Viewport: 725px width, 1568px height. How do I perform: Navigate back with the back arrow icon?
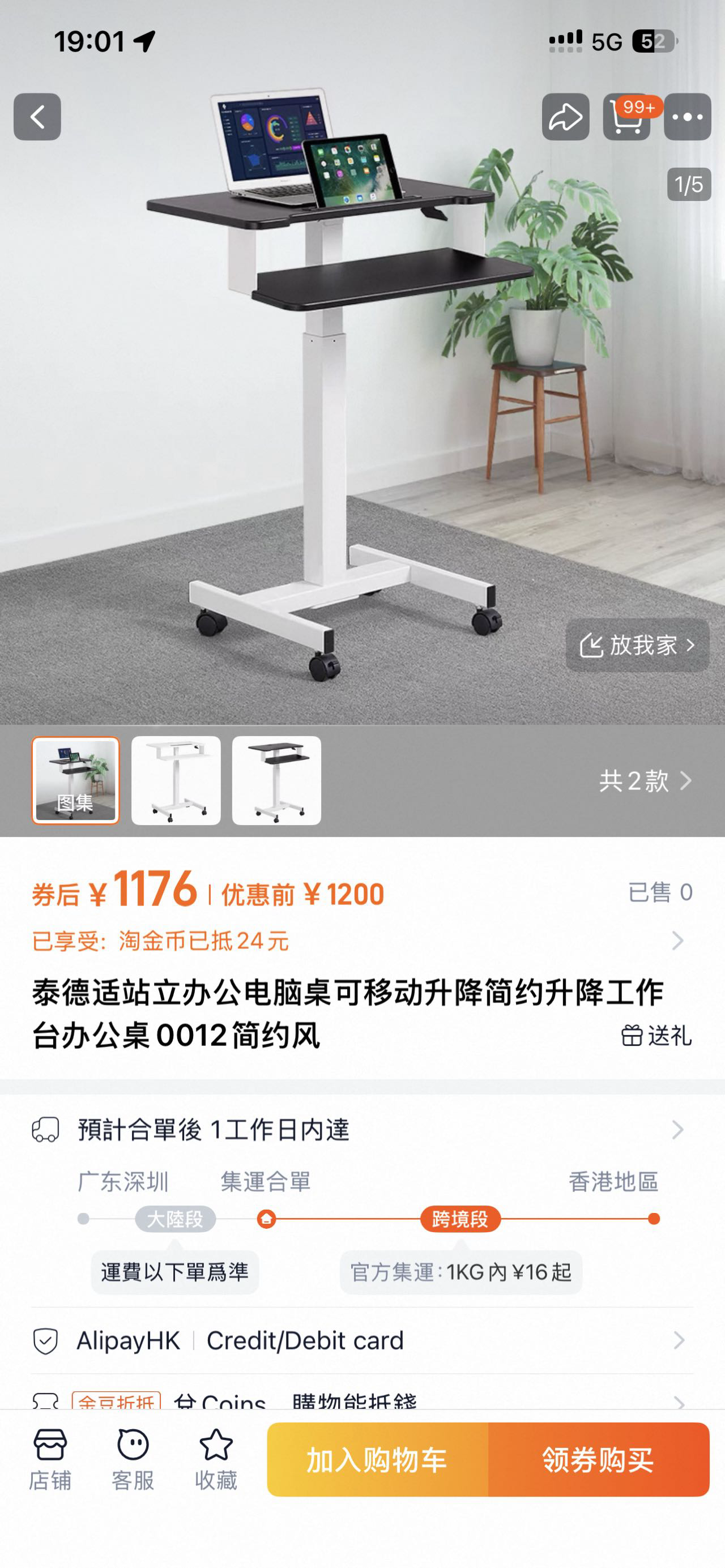(x=39, y=117)
